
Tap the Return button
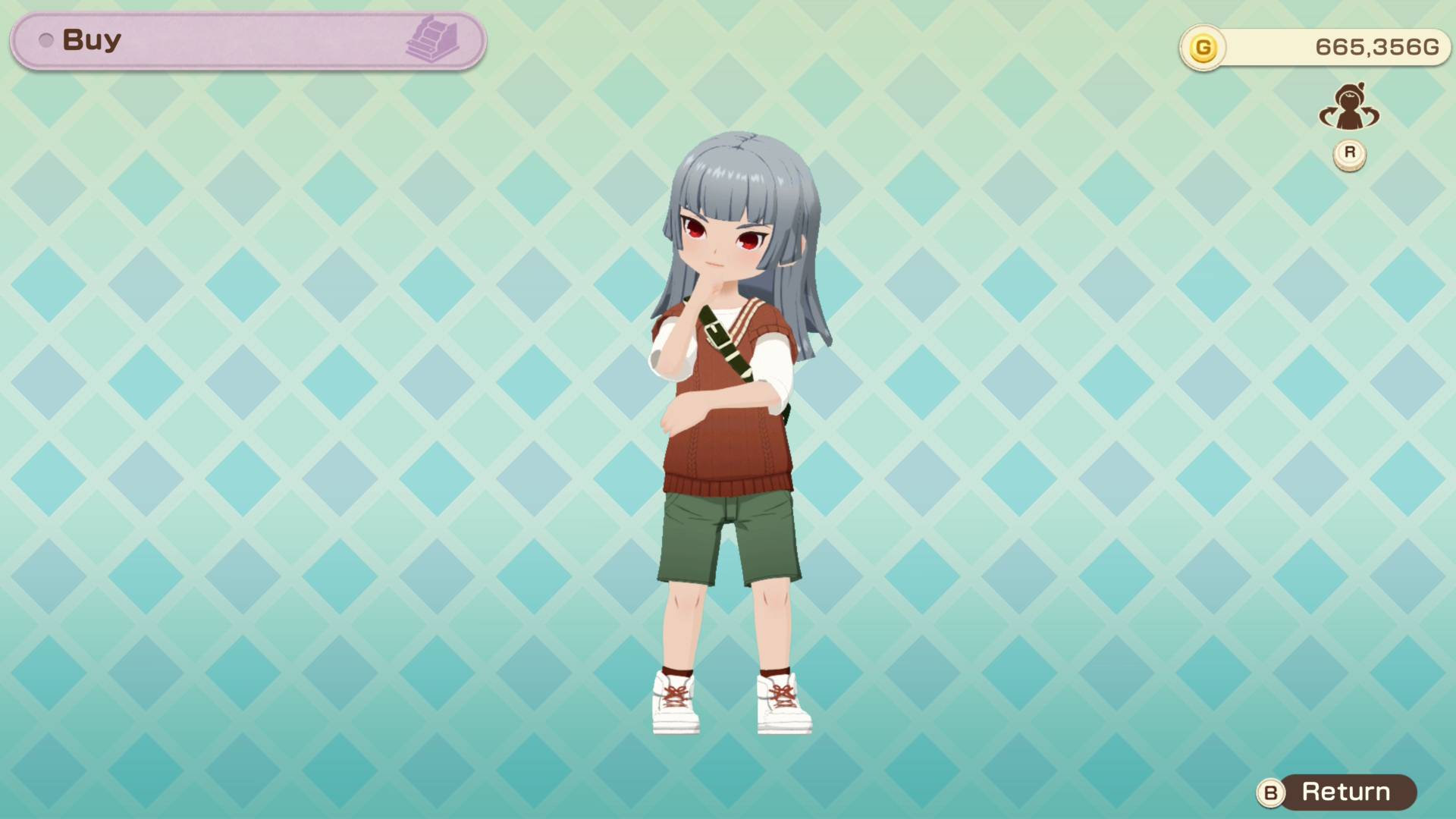click(x=1338, y=792)
